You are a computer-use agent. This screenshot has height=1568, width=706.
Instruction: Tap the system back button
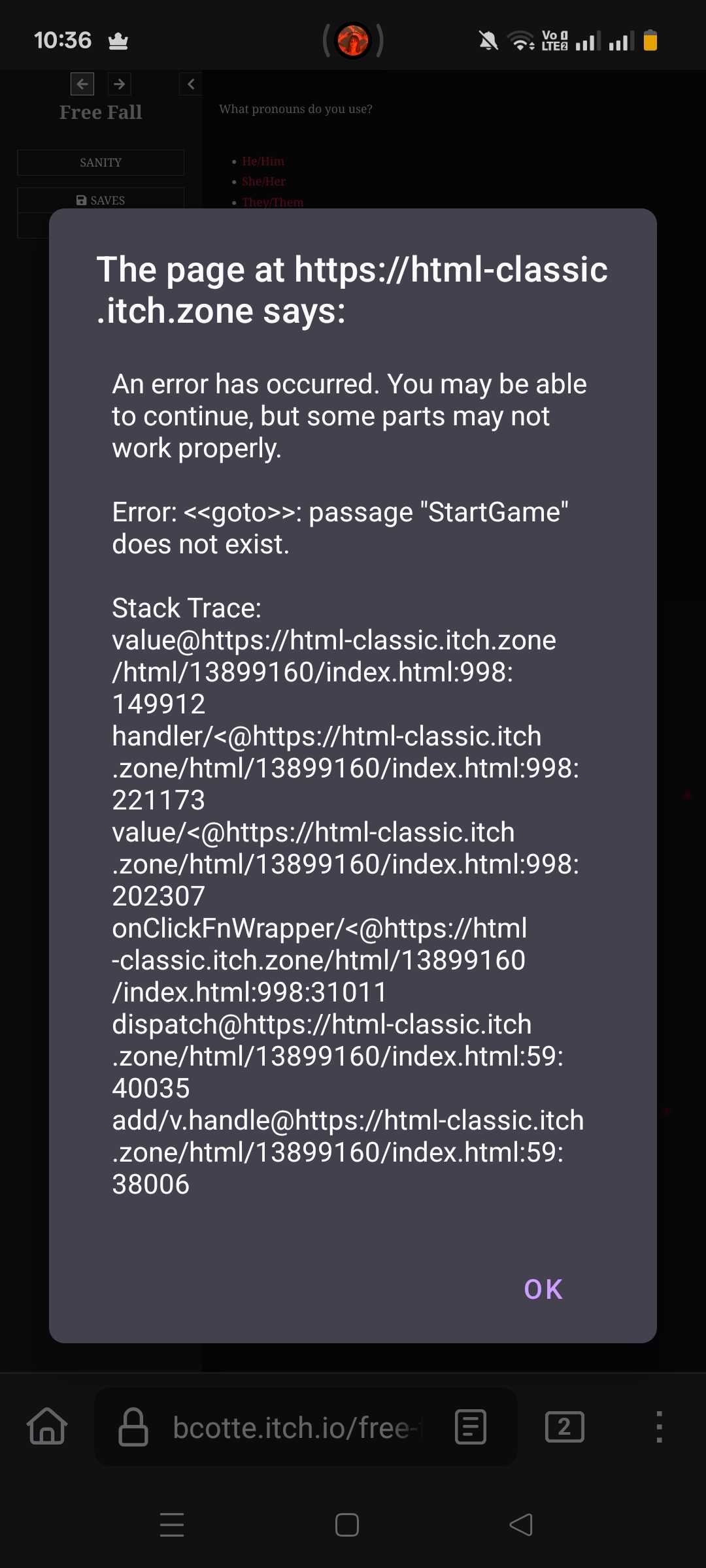coord(521,1525)
